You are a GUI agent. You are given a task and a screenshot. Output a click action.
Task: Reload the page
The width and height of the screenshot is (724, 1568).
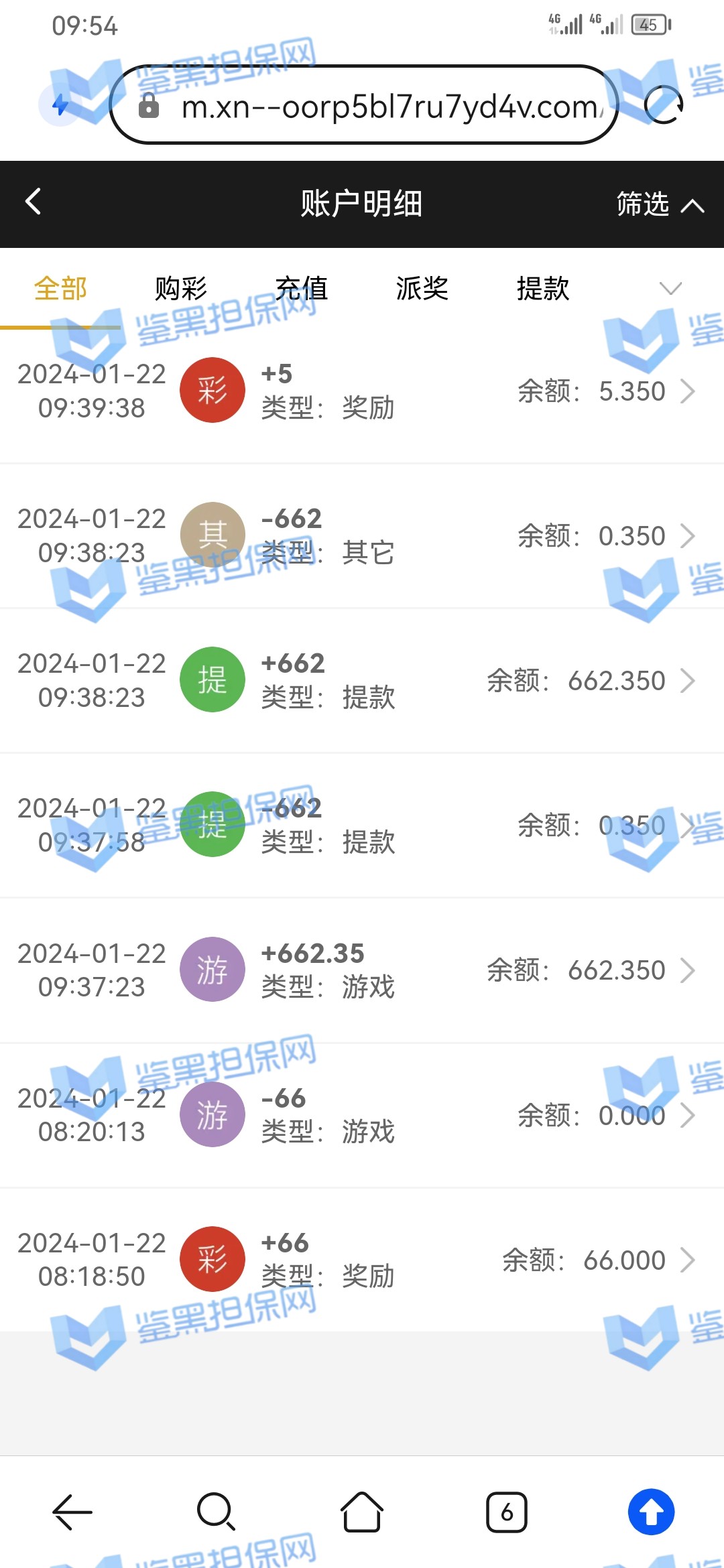pyautogui.click(x=663, y=106)
